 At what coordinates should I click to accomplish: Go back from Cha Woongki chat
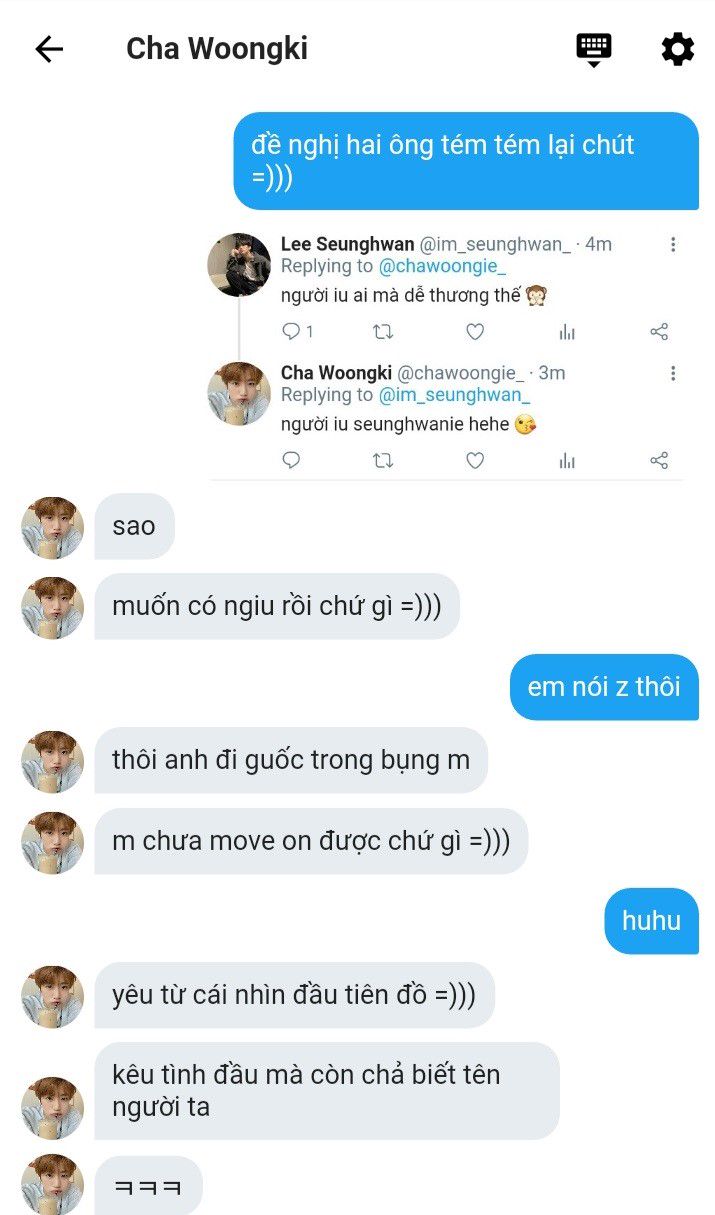pos(49,49)
